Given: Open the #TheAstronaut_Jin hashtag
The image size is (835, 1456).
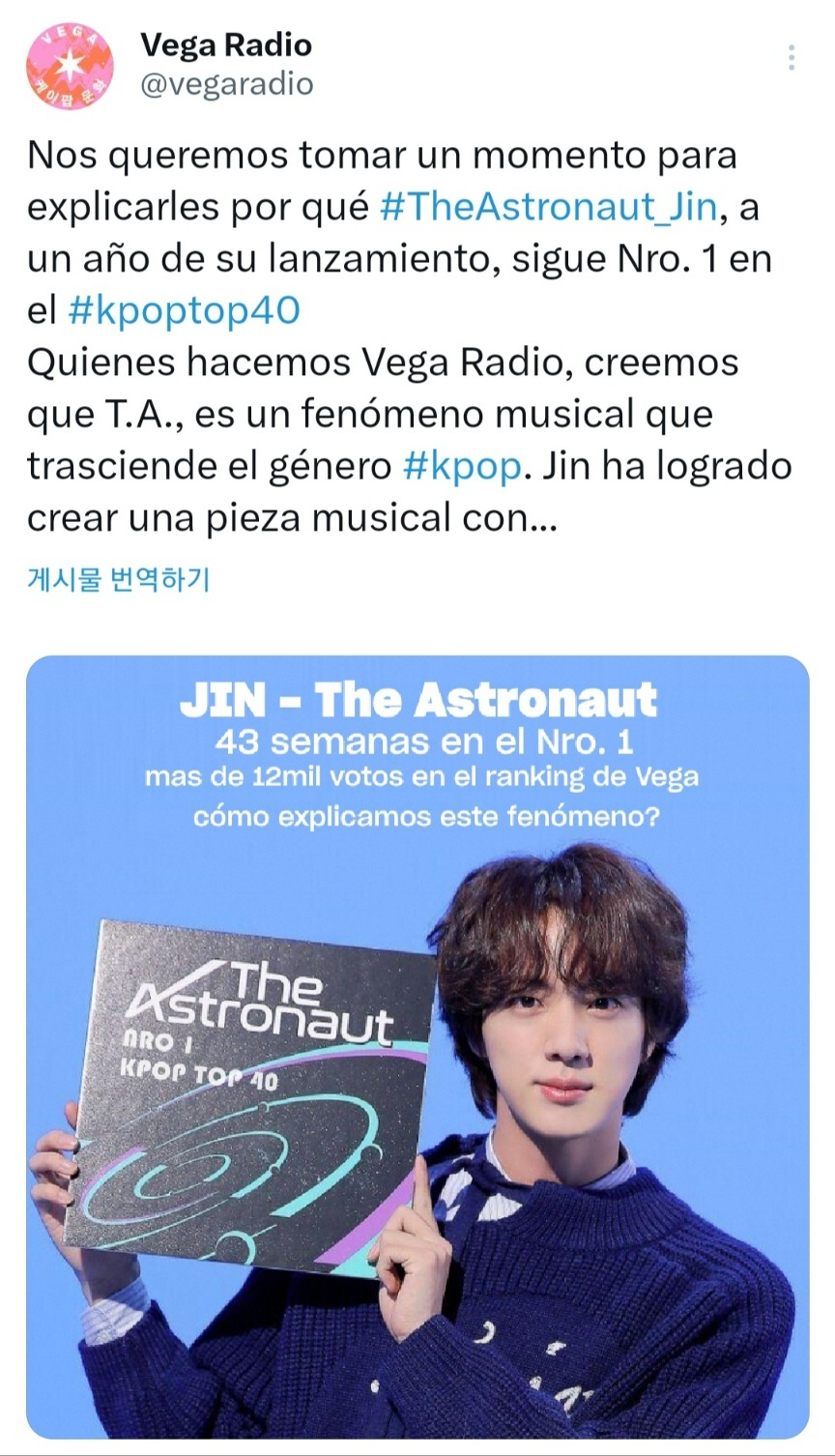Looking at the screenshot, I should click(548, 207).
